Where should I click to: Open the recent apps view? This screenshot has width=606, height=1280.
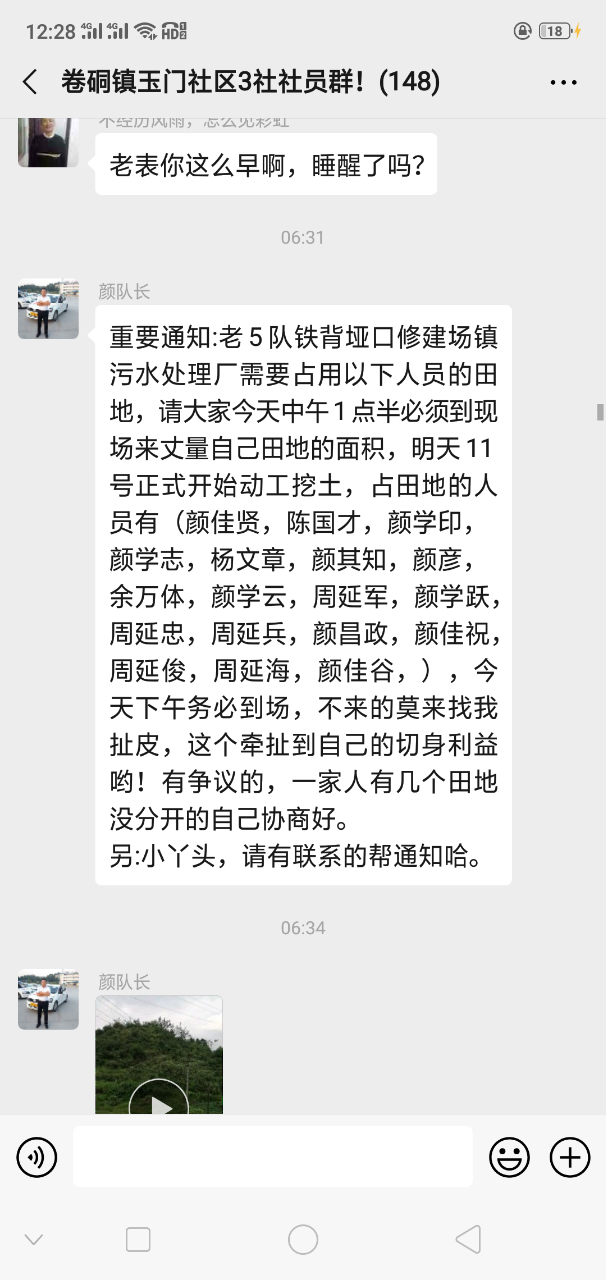[x=138, y=1240]
